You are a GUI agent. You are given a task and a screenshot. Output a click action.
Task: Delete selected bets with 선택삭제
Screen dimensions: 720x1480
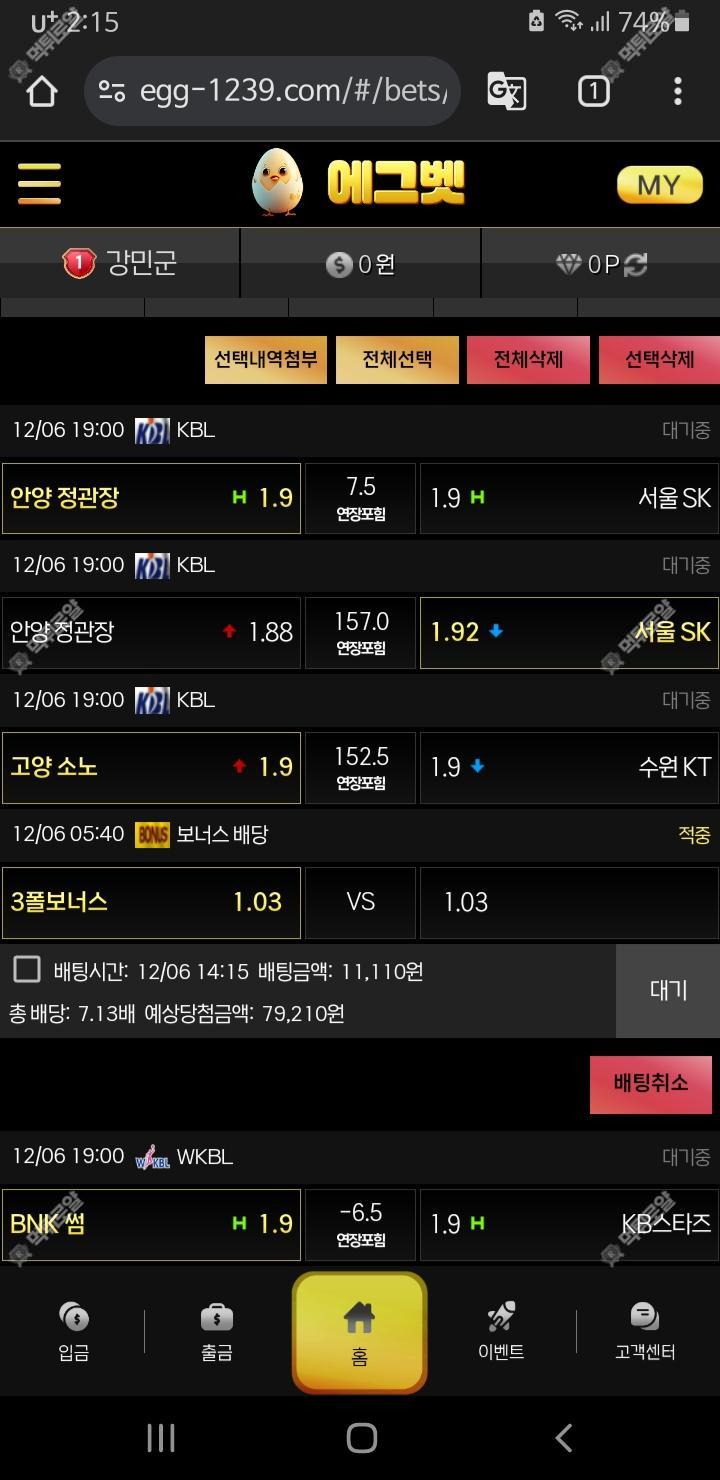(x=659, y=359)
